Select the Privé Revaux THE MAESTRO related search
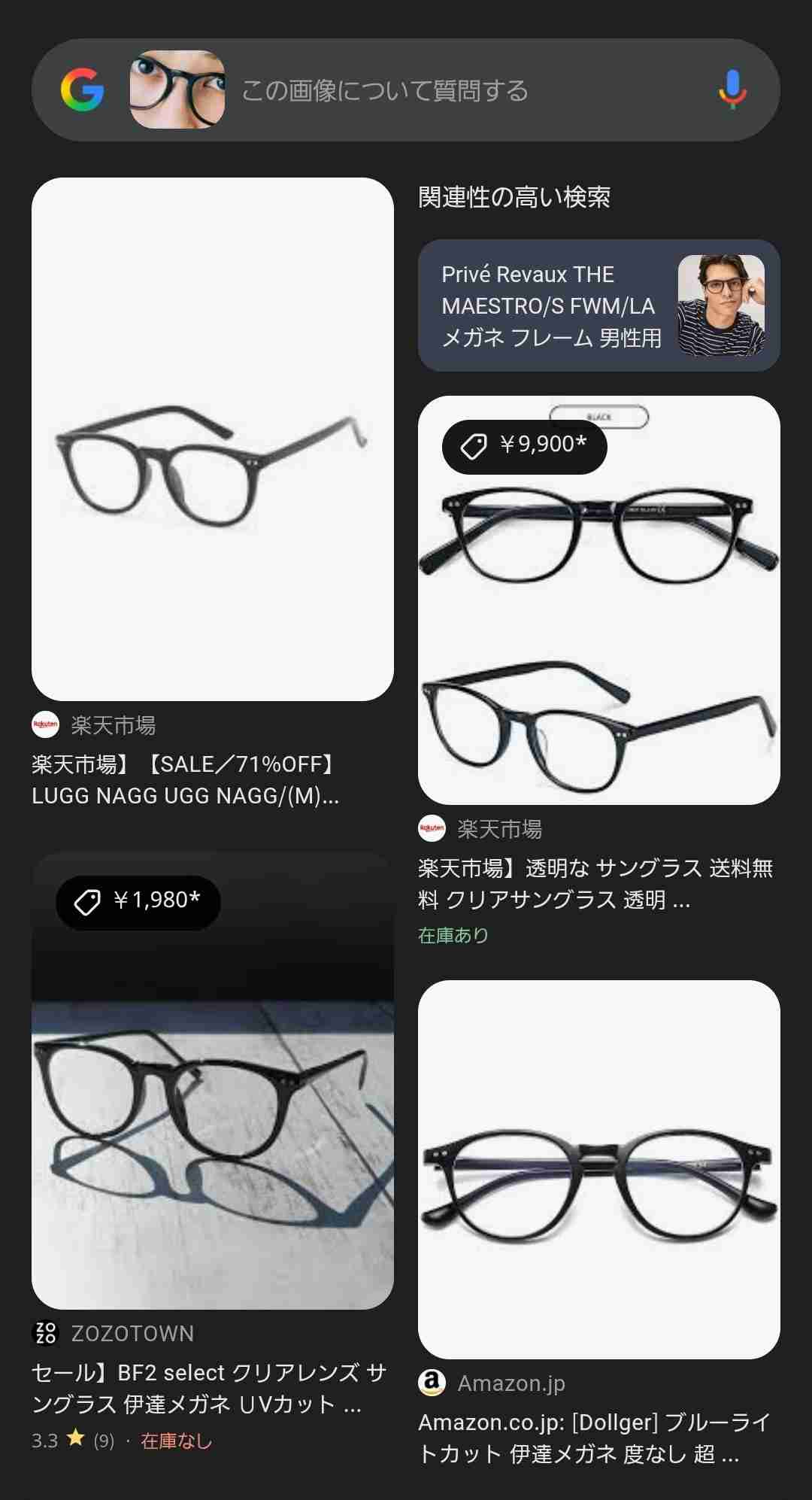The height and width of the screenshot is (1500, 812). (598, 305)
